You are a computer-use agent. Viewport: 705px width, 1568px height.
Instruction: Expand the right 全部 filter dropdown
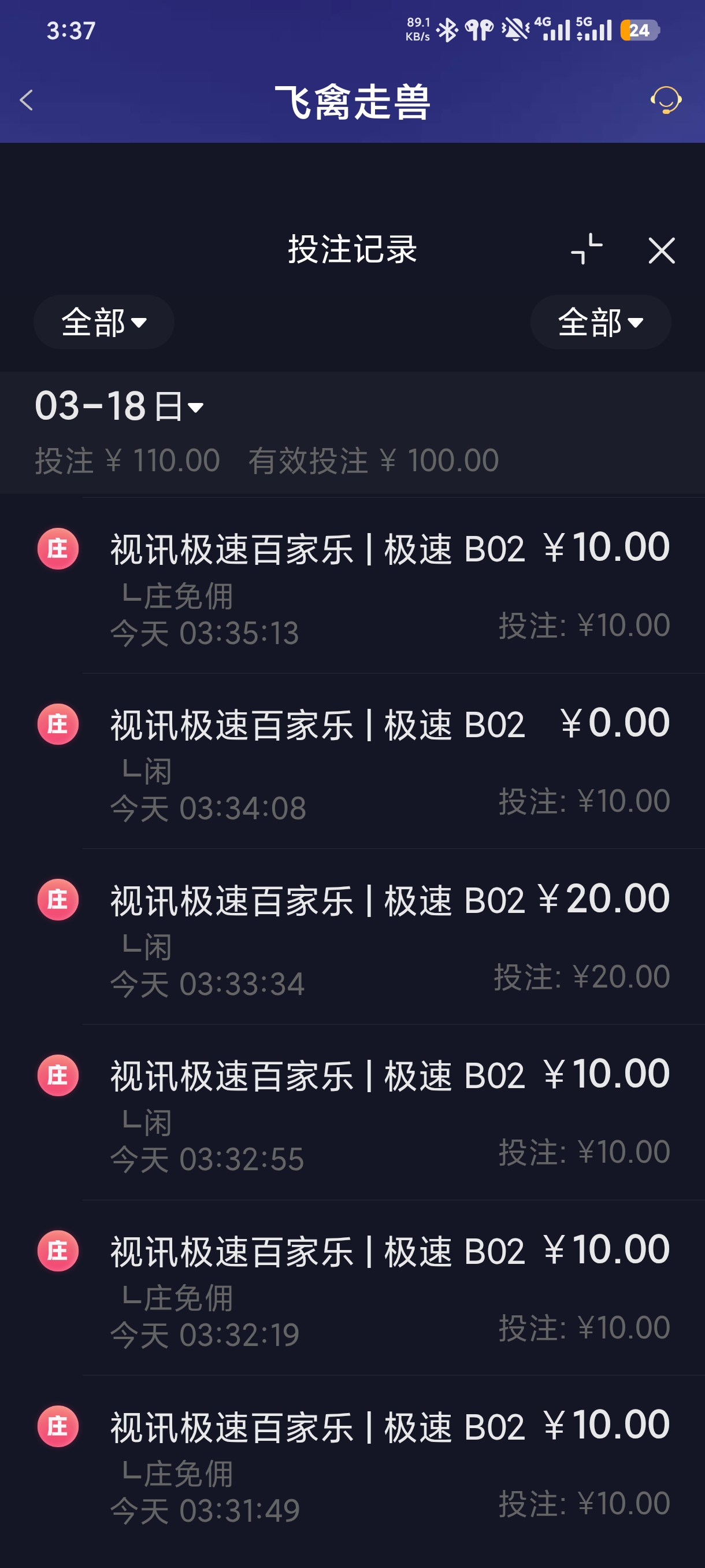pos(600,322)
